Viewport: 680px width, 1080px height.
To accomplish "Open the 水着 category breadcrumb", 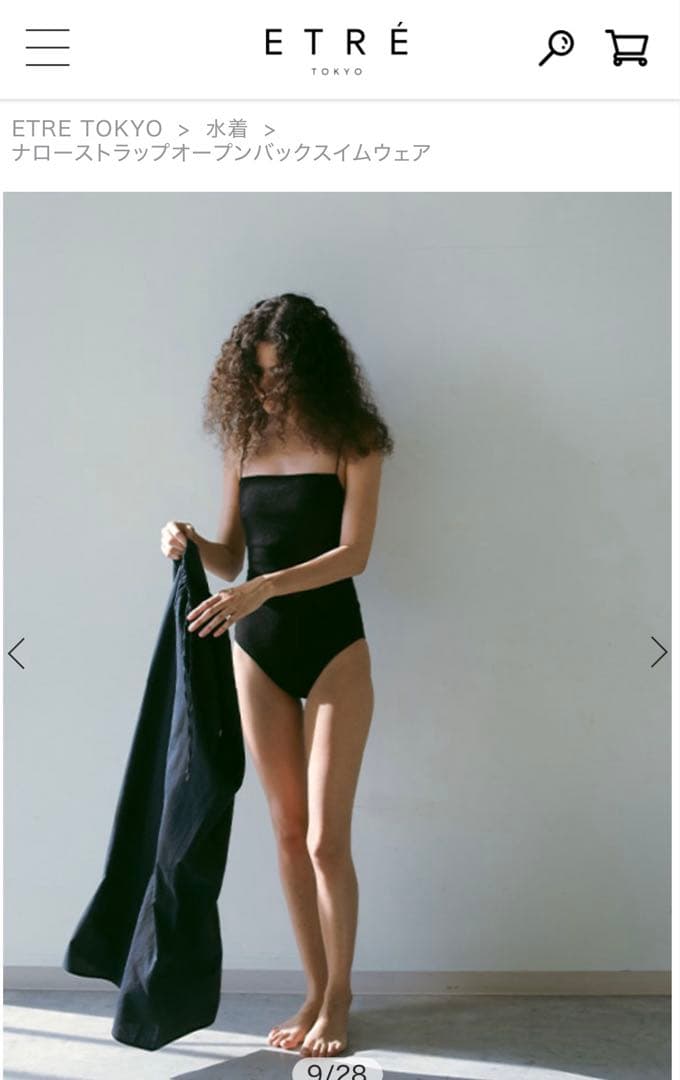I will (226, 129).
